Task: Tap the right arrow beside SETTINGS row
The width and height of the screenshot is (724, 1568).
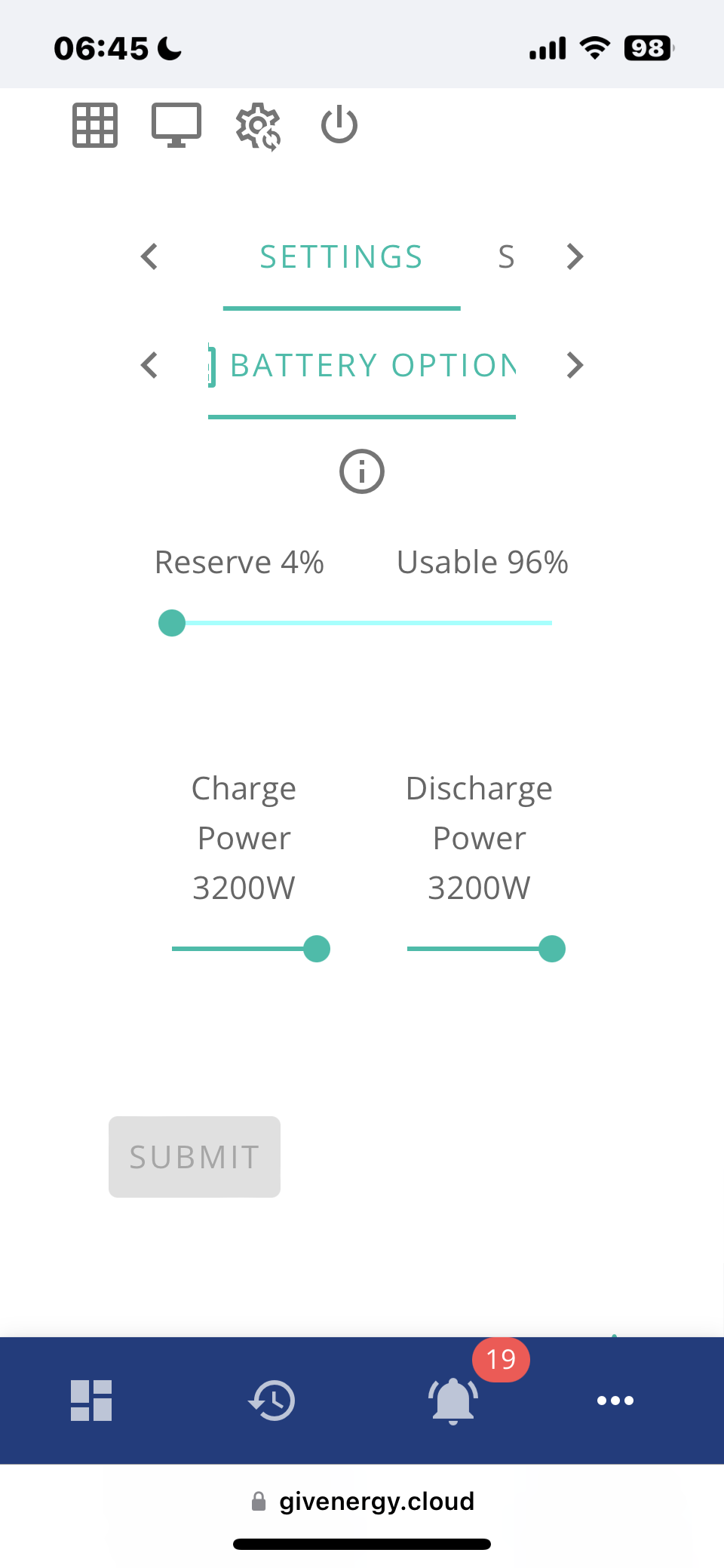Action: 575,256
